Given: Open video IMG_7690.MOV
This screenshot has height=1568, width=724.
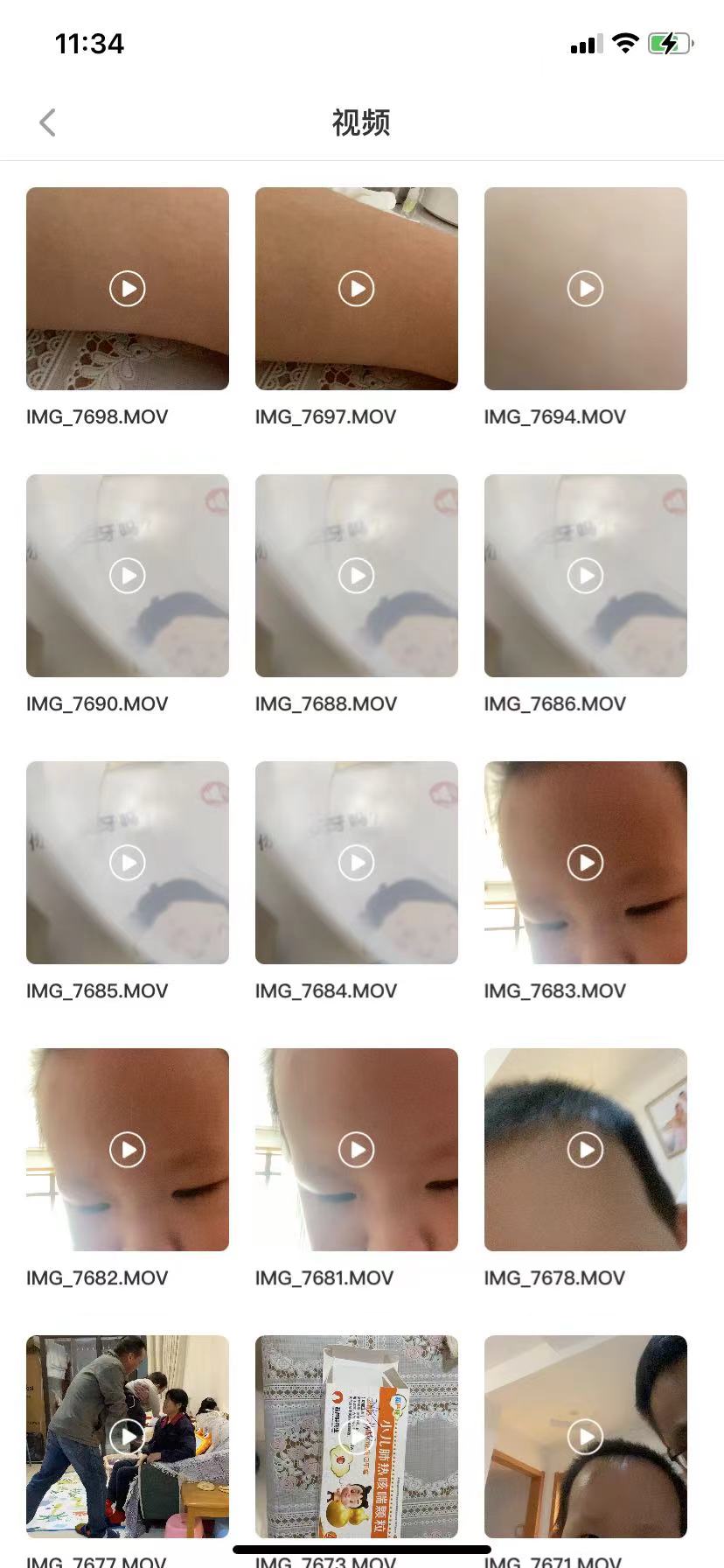Looking at the screenshot, I should pos(128,576).
